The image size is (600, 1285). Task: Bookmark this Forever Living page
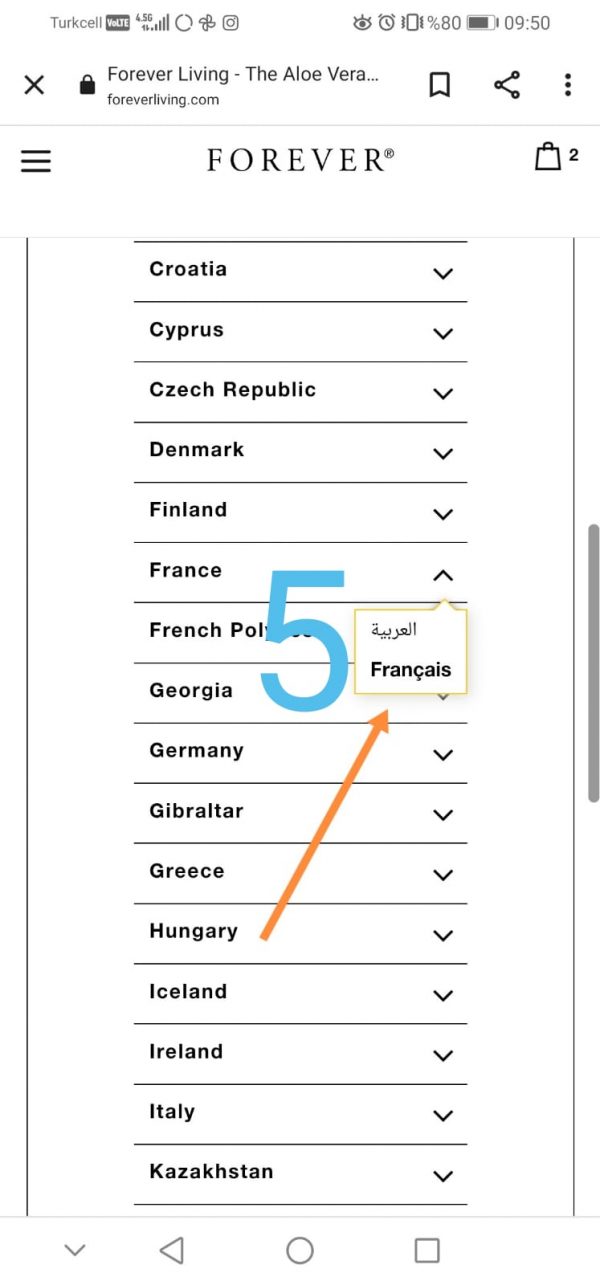439,85
